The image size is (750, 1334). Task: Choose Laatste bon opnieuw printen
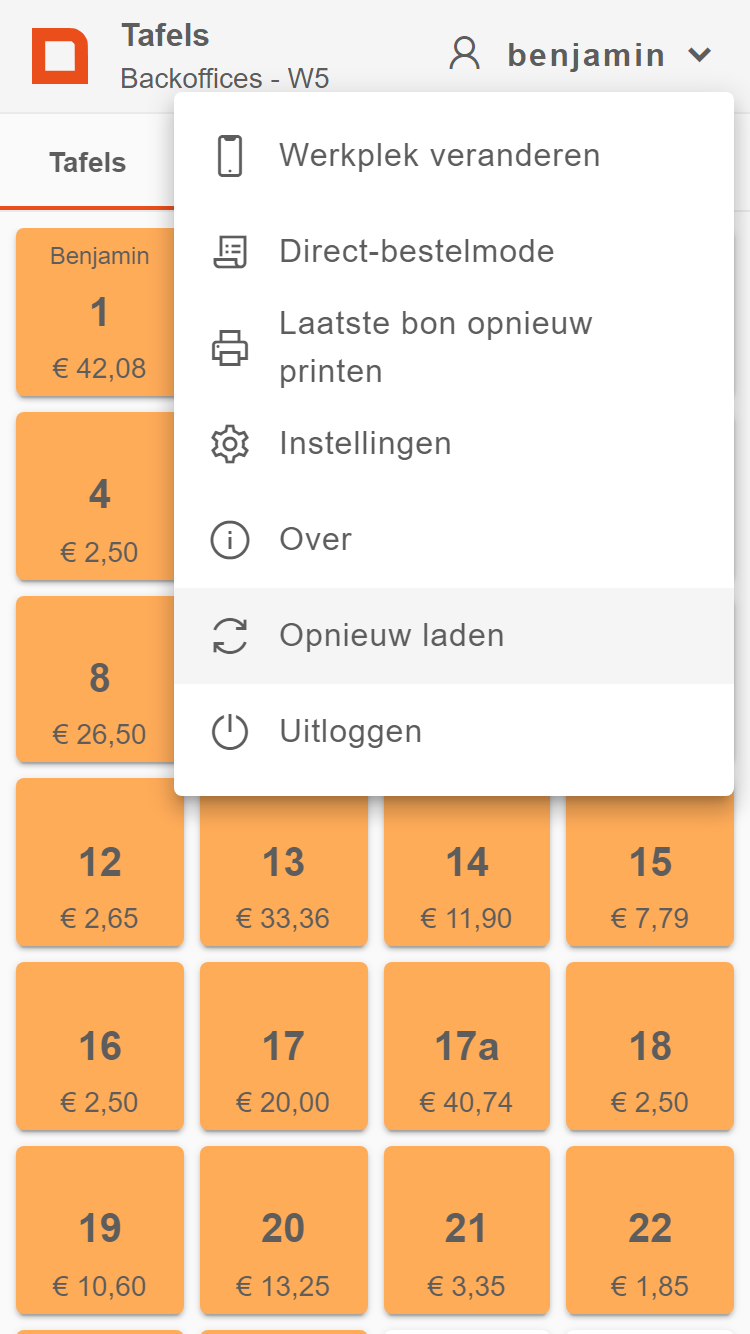click(x=454, y=347)
